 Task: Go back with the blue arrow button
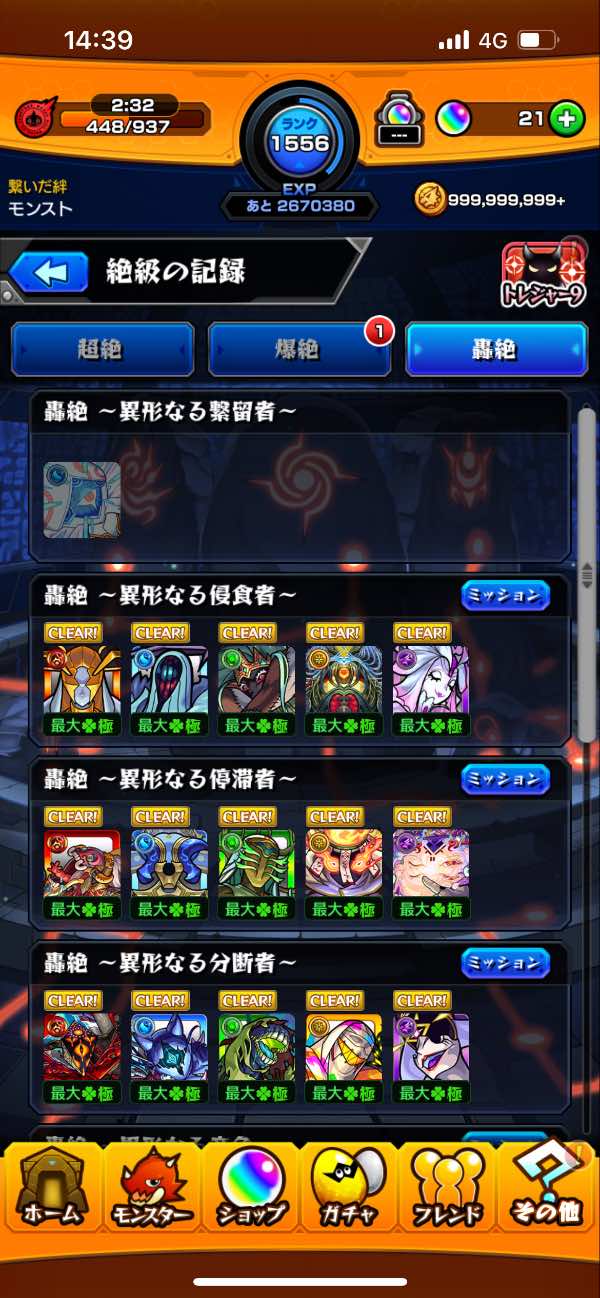tap(50, 272)
